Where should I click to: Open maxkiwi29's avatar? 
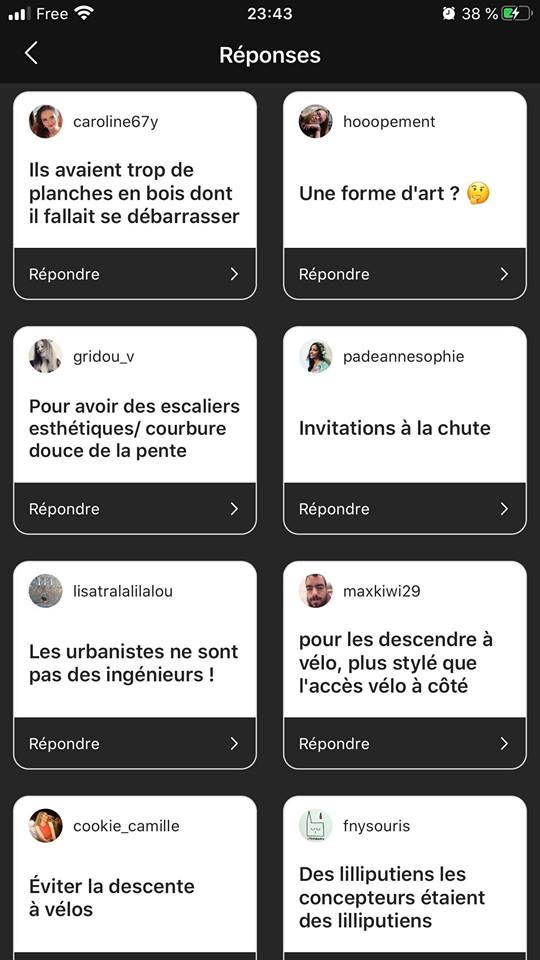coord(315,591)
